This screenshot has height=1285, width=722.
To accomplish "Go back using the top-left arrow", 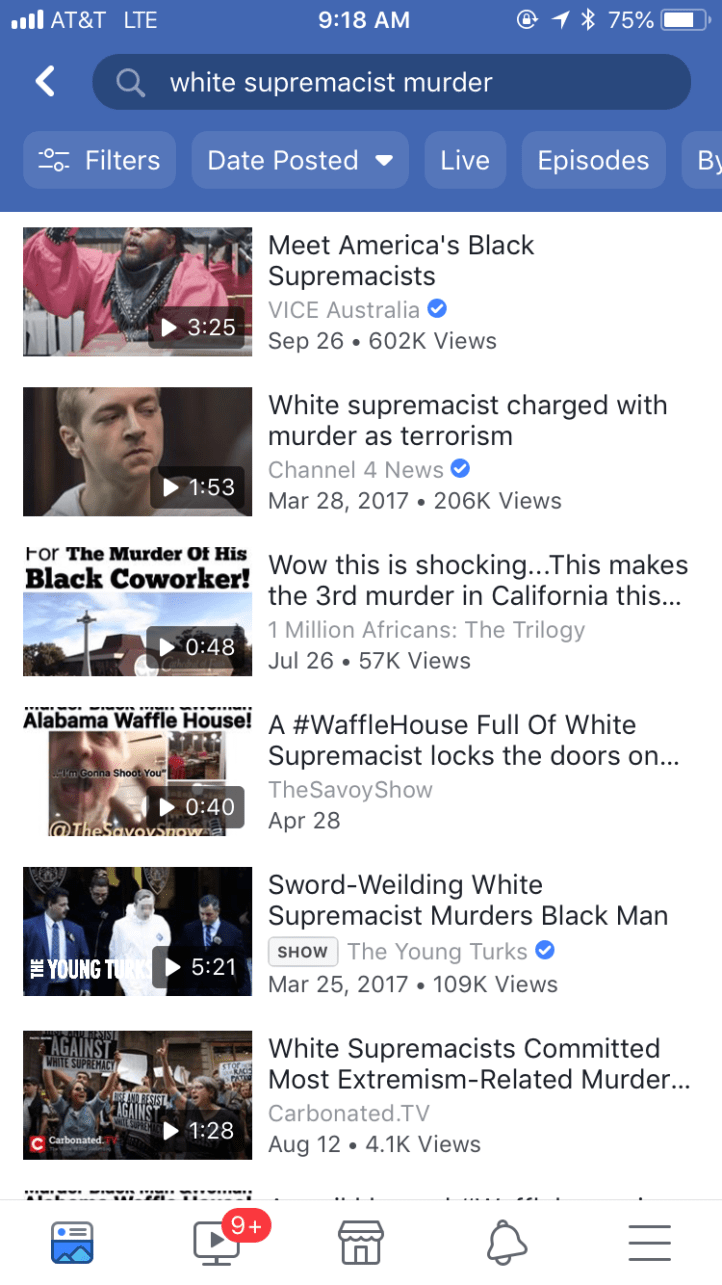I will (45, 81).
